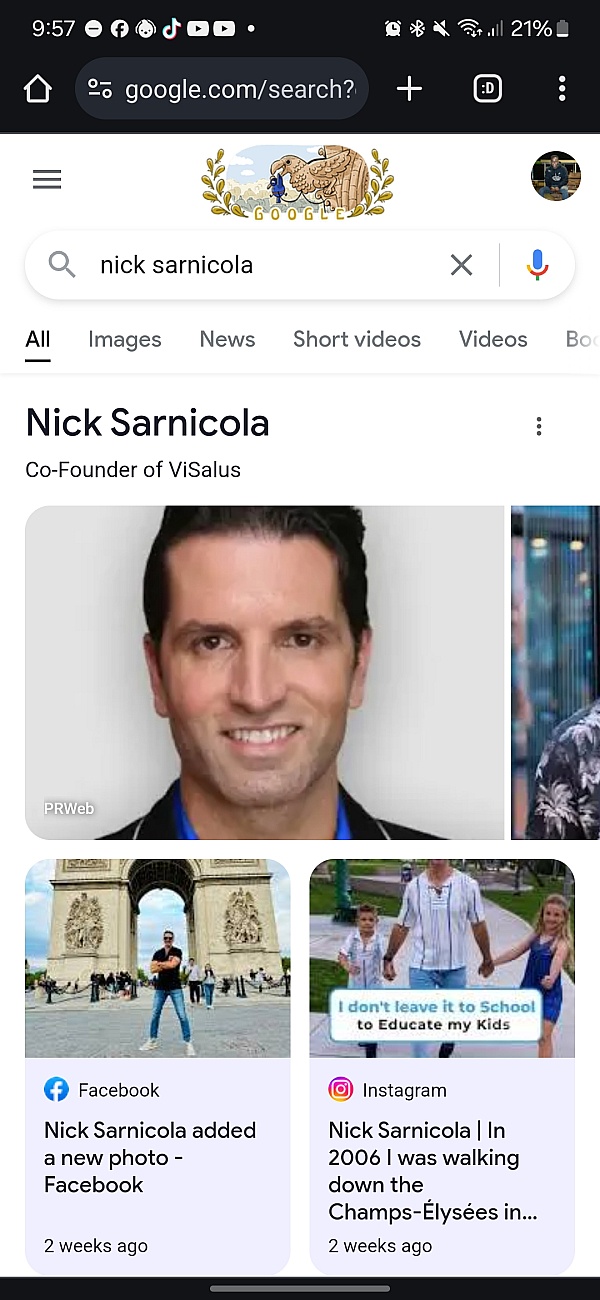
Task: Switch to the Images tab
Action: 124,339
